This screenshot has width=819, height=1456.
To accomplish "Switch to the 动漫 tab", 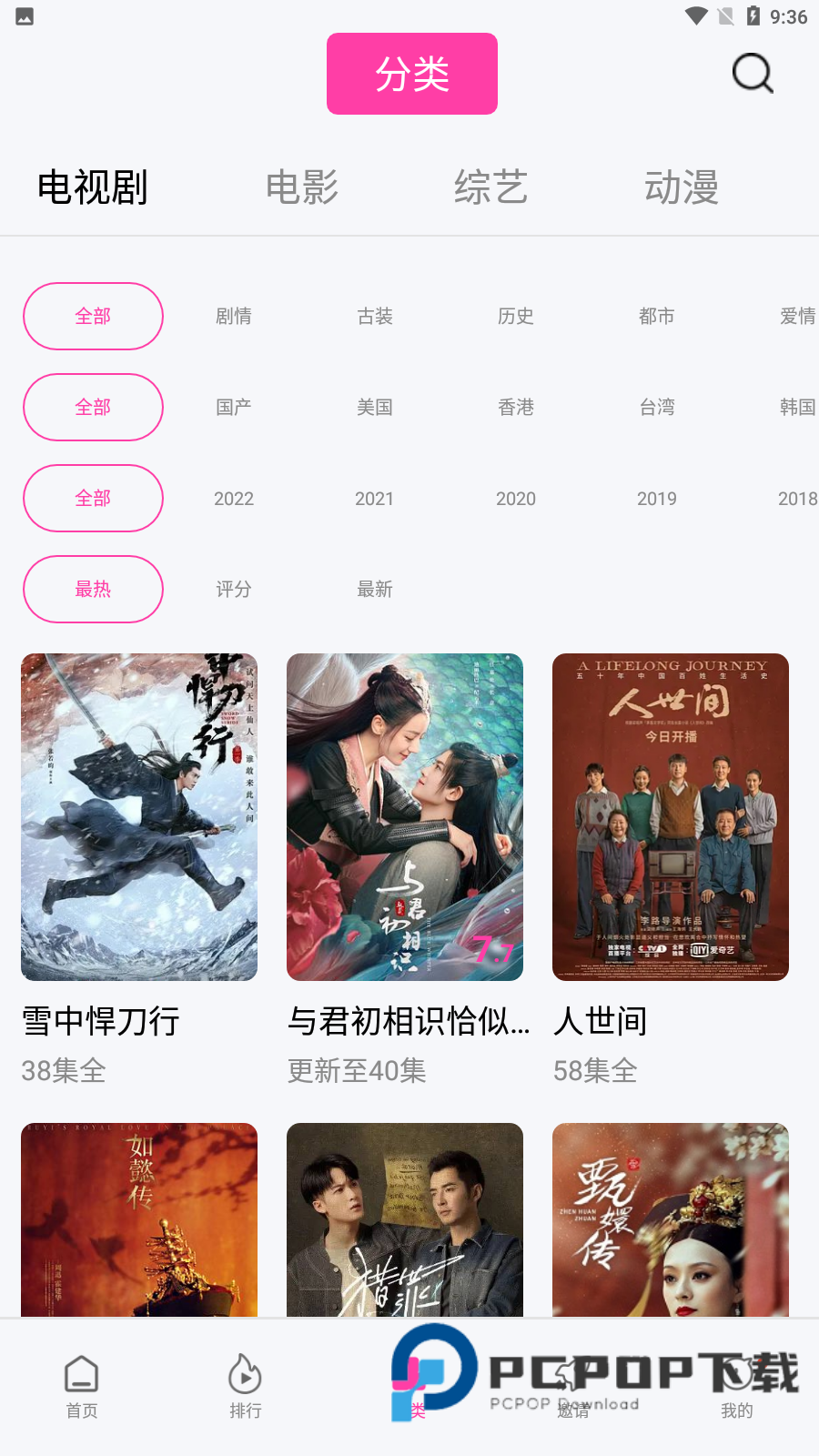I will coord(682,187).
